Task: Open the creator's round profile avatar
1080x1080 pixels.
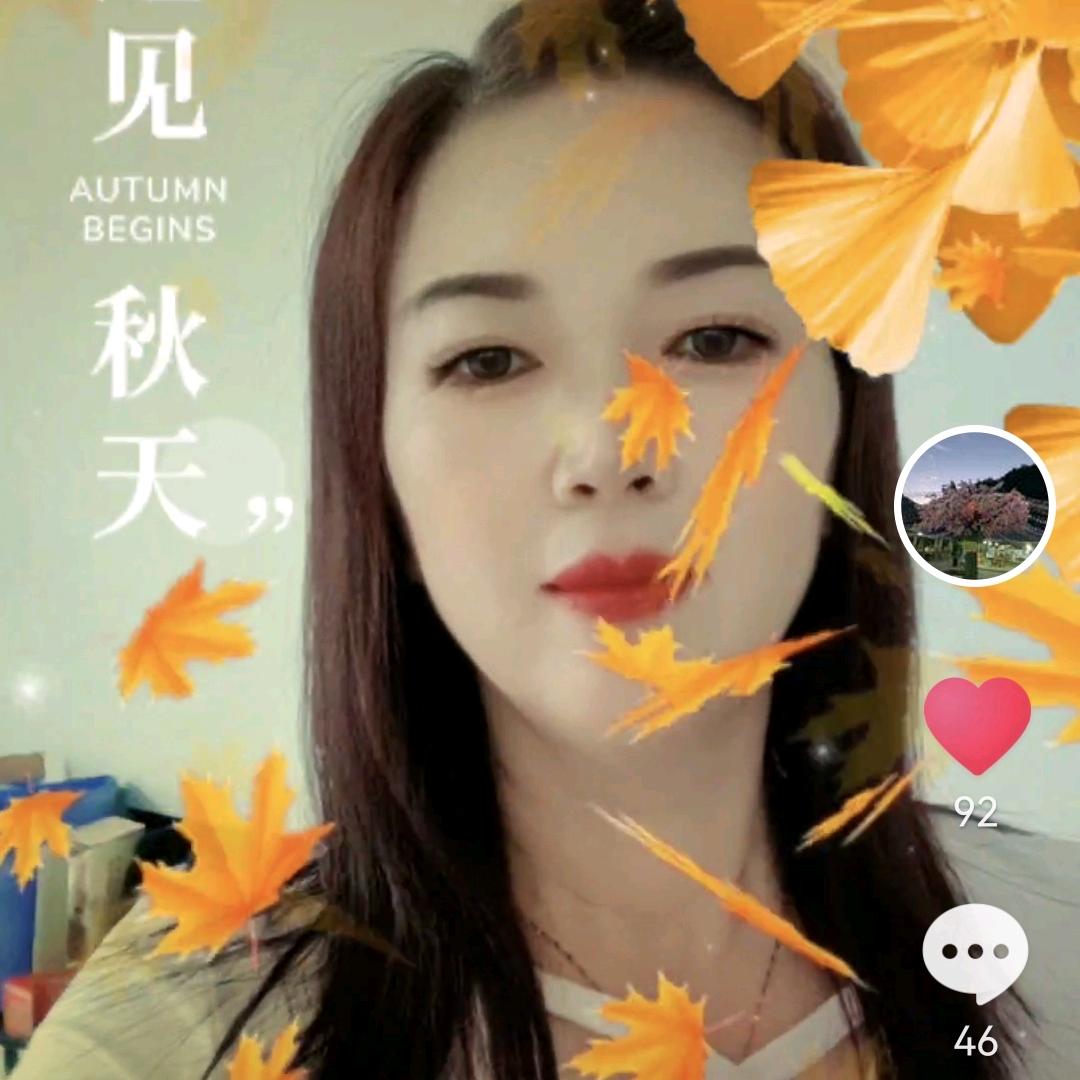Action: click(x=975, y=506)
